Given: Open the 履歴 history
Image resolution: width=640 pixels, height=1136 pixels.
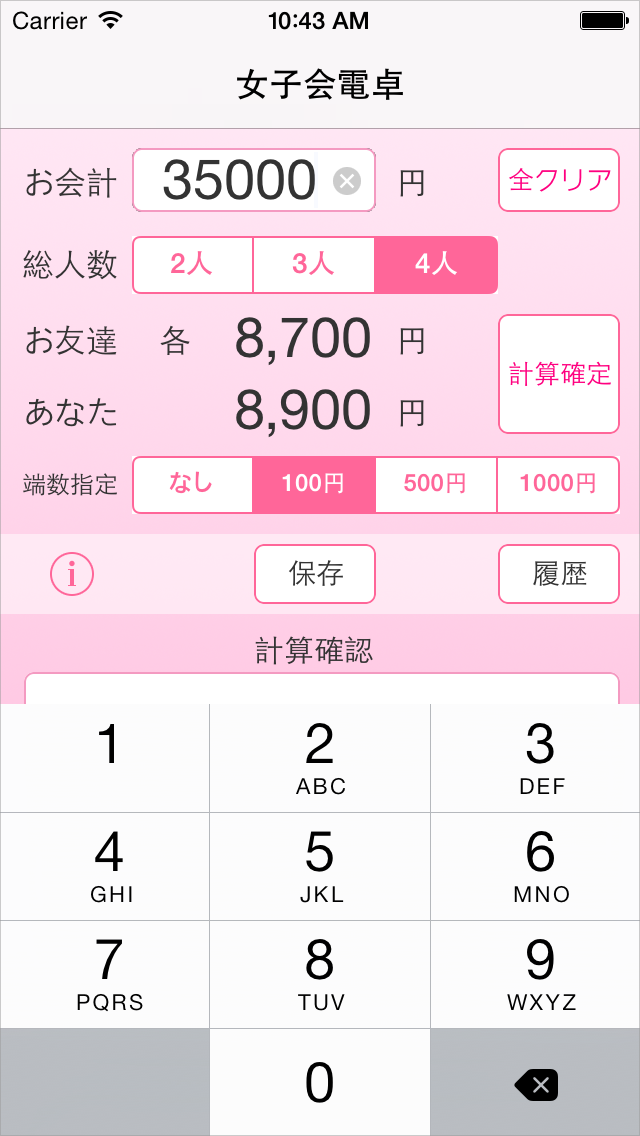Looking at the screenshot, I should (559, 574).
